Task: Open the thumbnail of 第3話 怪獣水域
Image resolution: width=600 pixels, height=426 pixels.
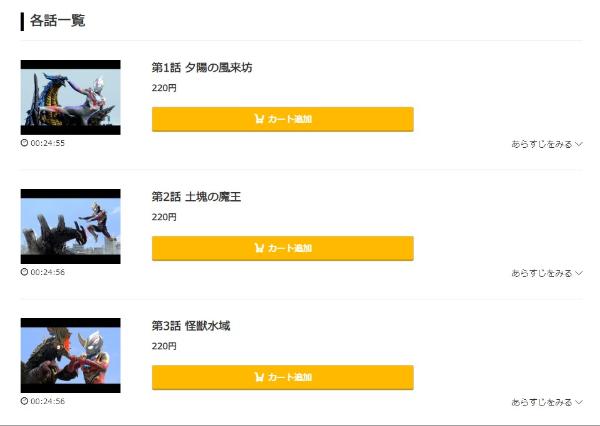Action: pyautogui.click(x=70, y=355)
